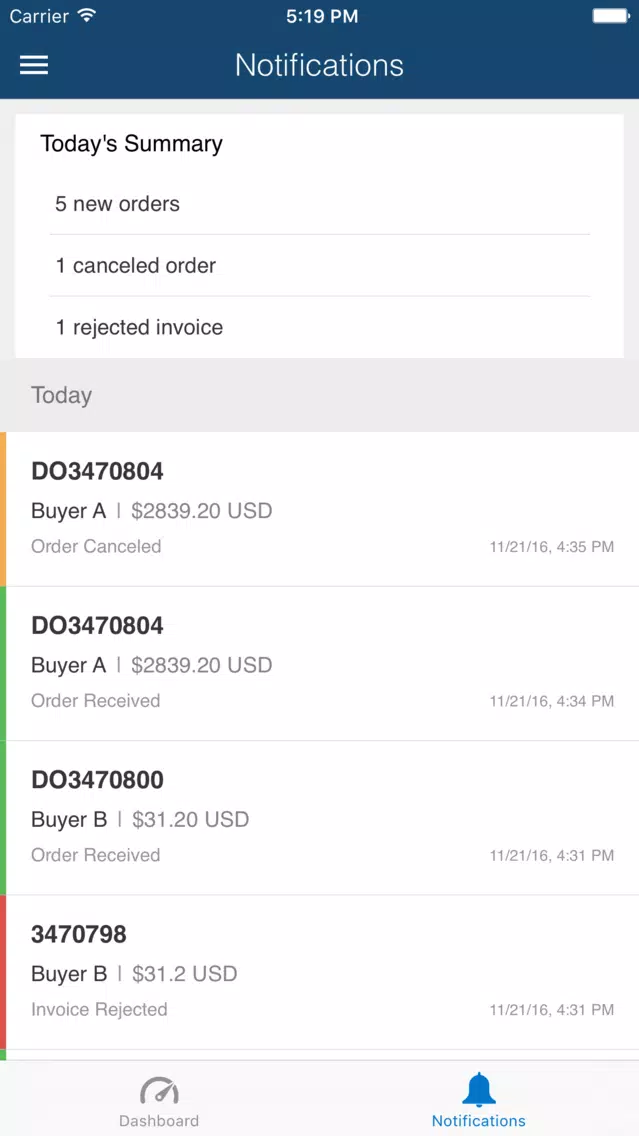View order DO3470800 from Buyer B

(x=320, y=818)
